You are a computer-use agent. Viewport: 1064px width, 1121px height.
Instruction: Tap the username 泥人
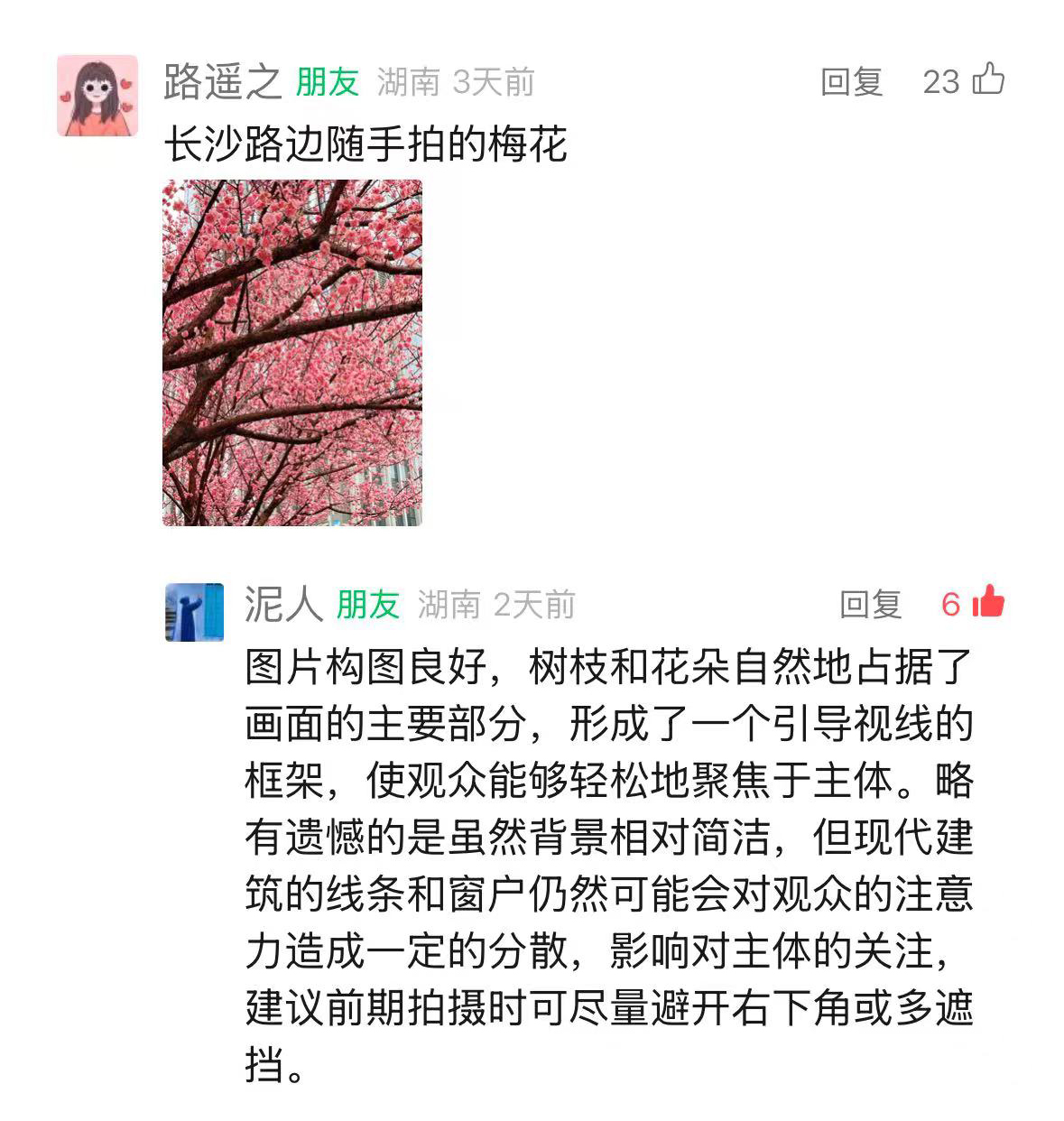point(282,605)
